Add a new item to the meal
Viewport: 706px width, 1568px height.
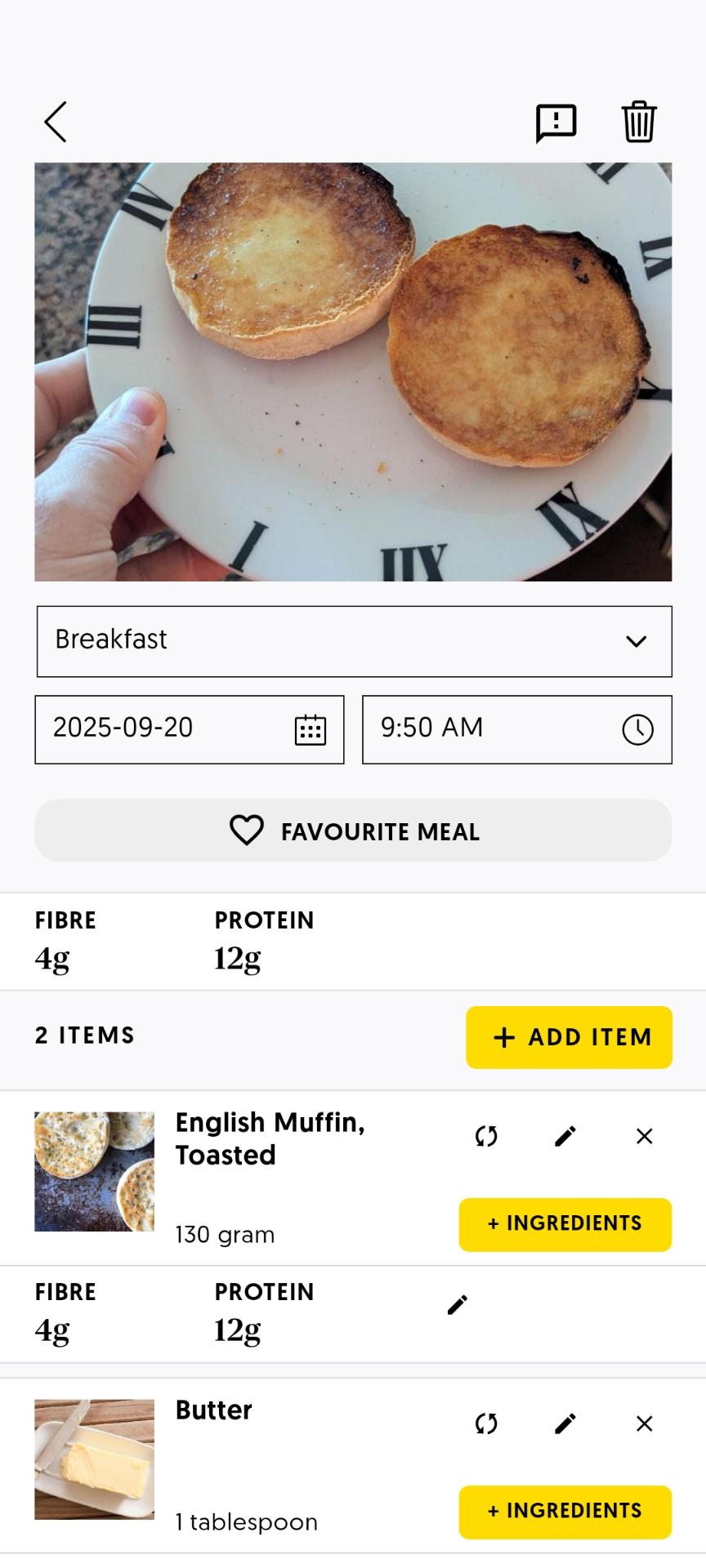(x=569, y=1037)
